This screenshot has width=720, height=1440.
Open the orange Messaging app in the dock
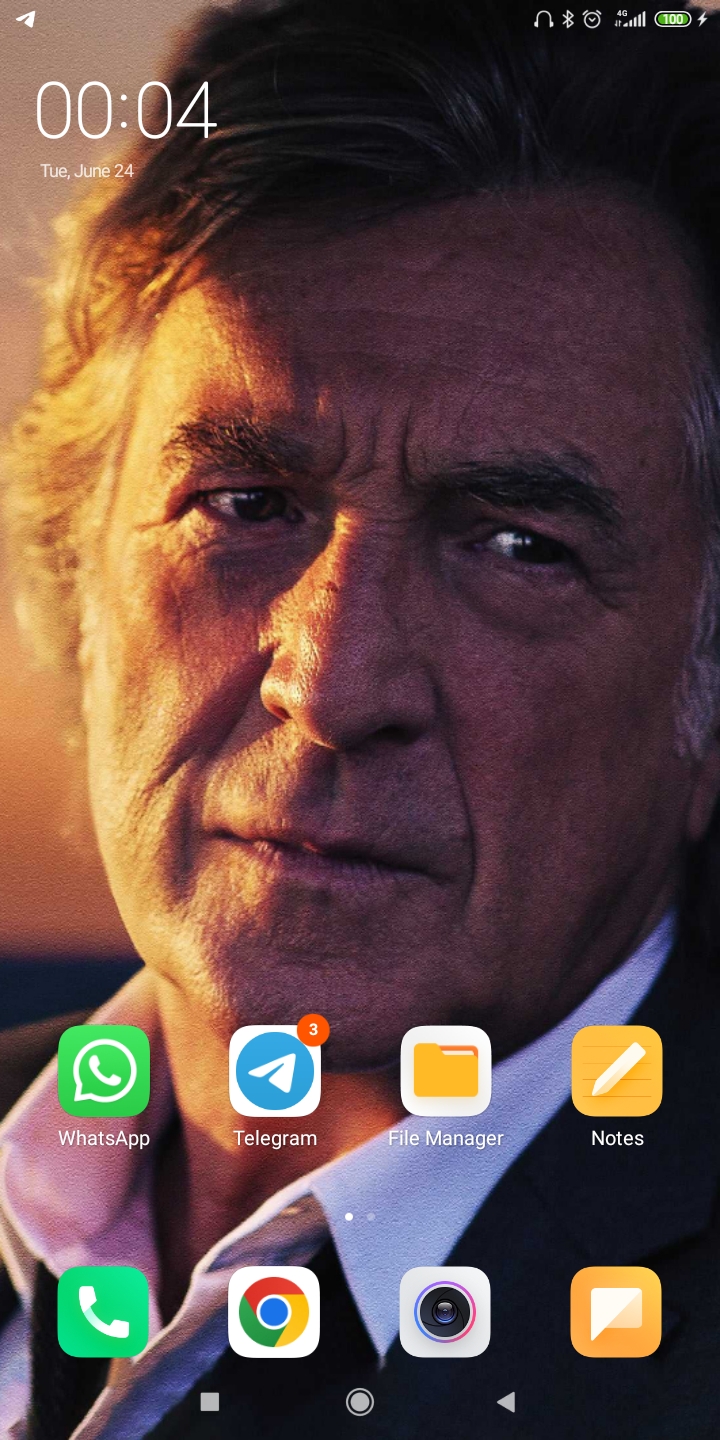617,1312
